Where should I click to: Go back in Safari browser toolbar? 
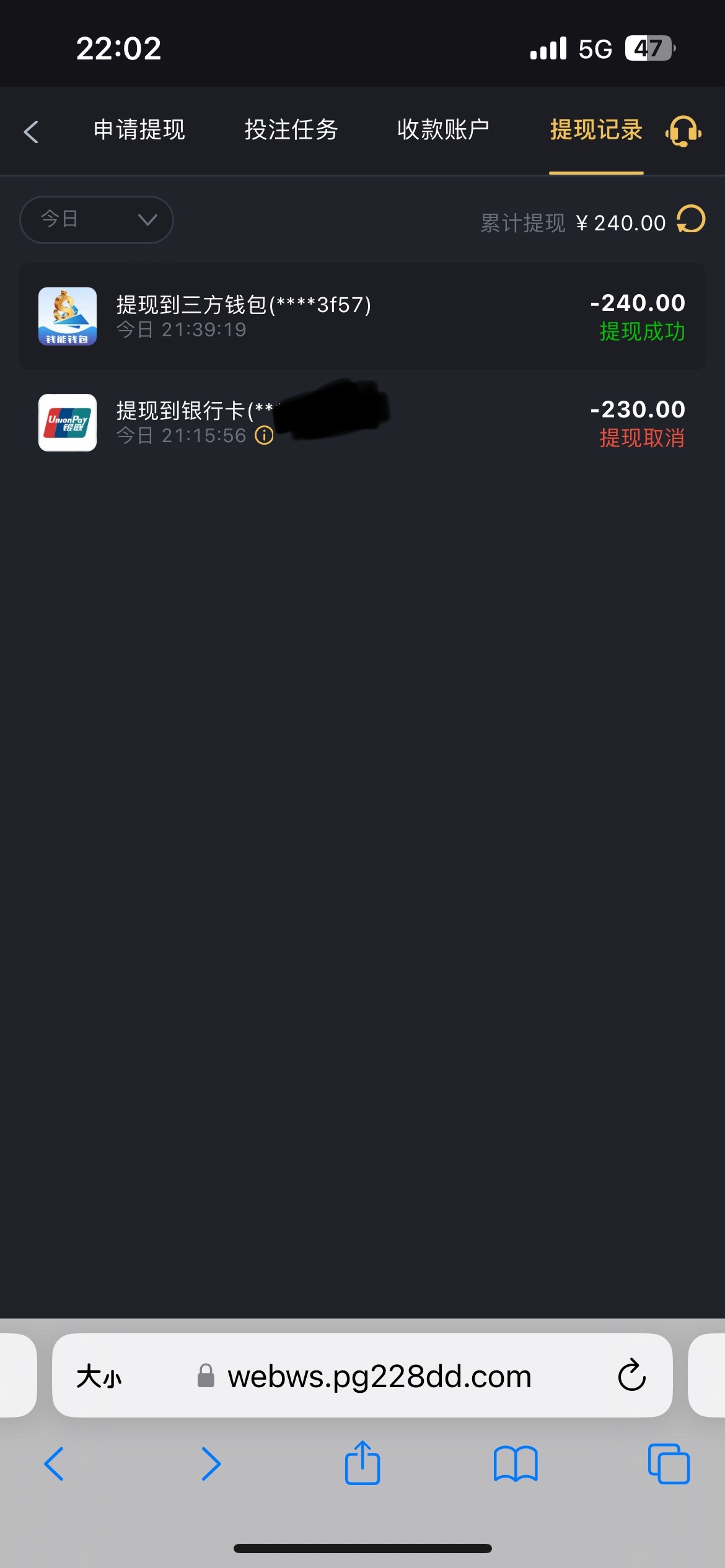point(54,1464)
